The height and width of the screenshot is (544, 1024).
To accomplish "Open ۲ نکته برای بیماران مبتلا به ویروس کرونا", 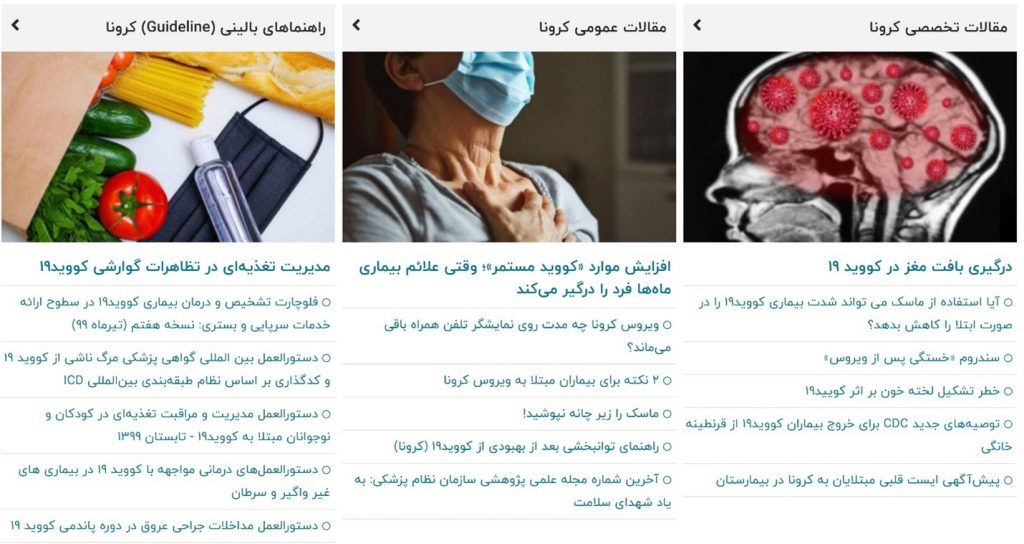I will [x=557, y=380].
